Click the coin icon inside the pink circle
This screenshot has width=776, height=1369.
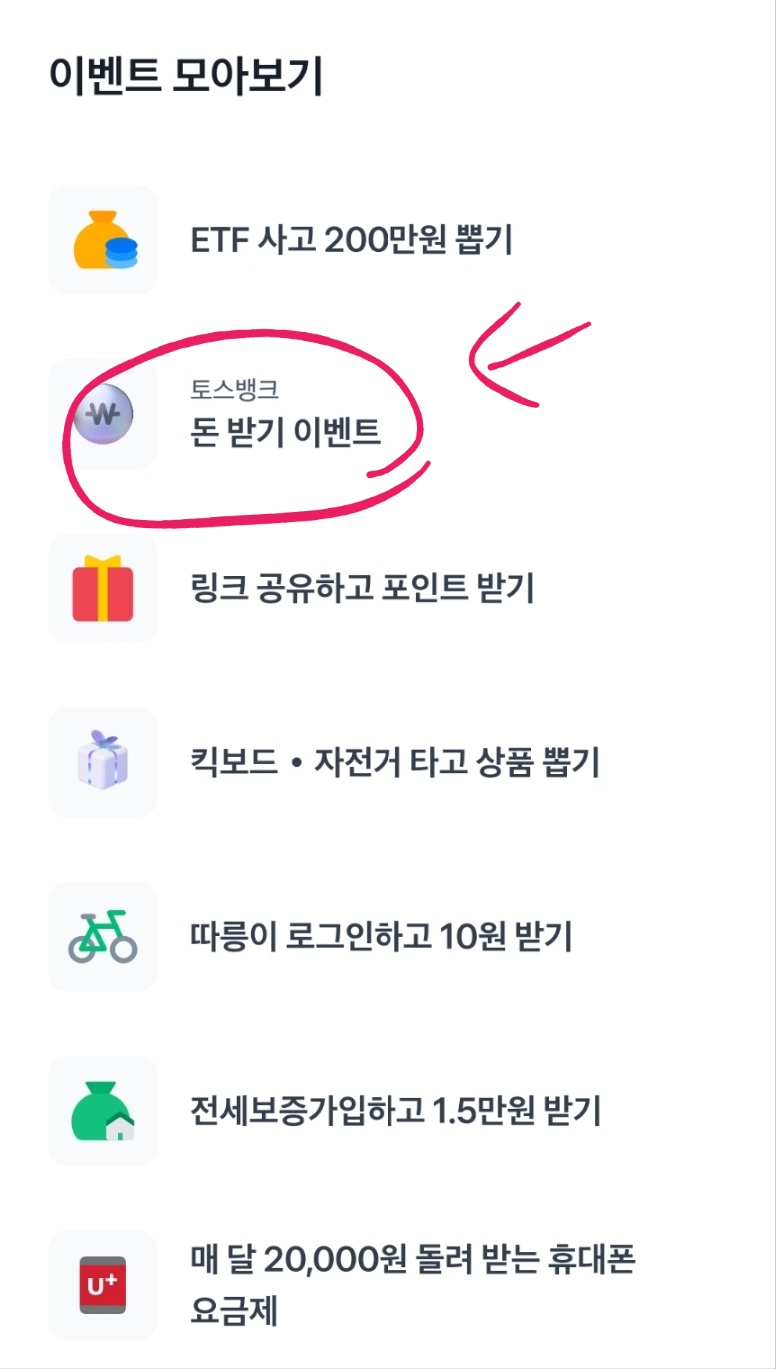point(103,413)
